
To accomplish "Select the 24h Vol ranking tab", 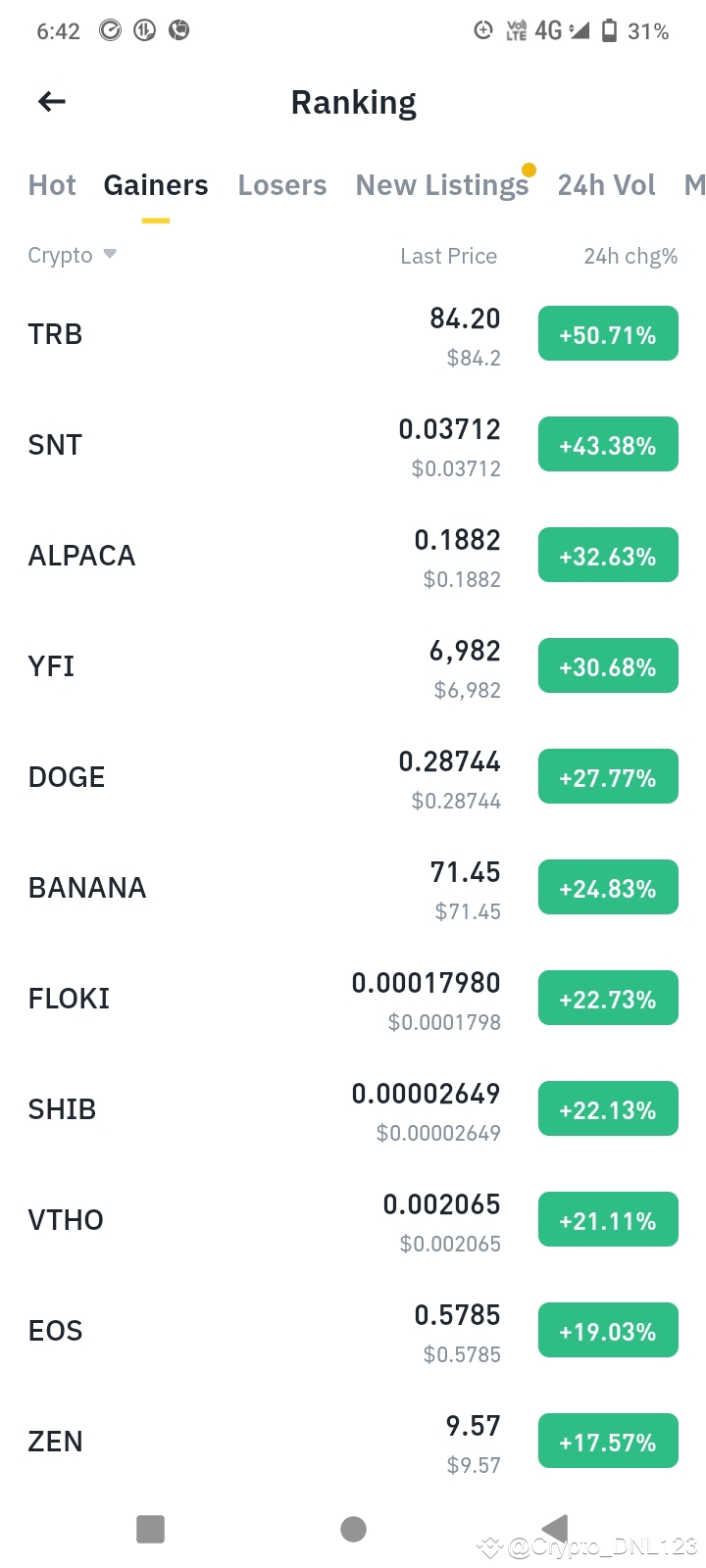I will 607,185.
